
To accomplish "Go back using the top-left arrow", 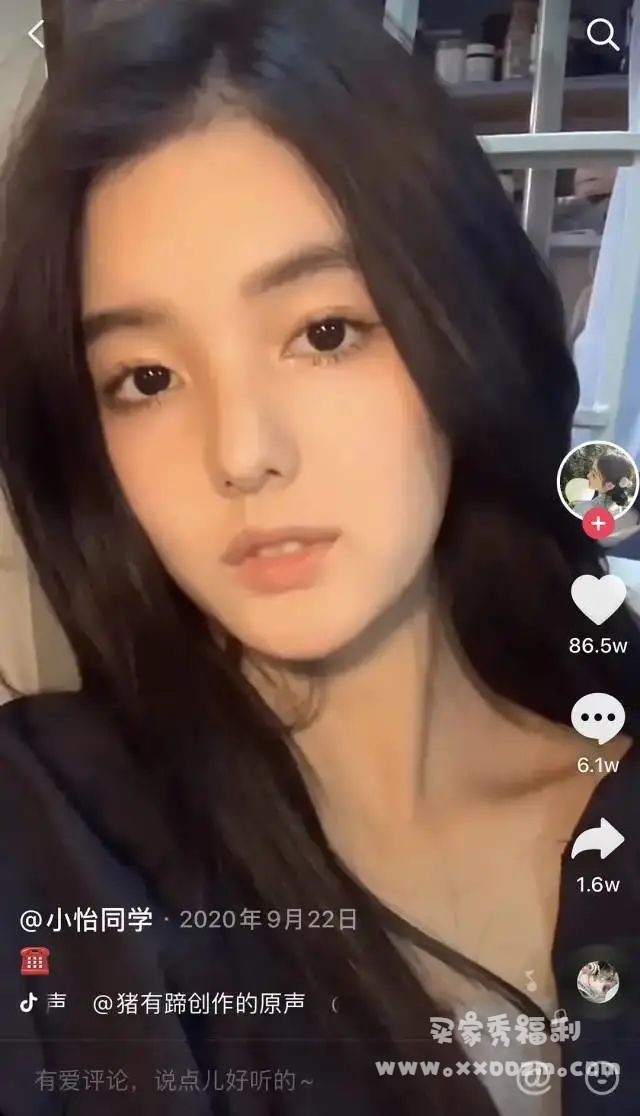I will point(36,34).
